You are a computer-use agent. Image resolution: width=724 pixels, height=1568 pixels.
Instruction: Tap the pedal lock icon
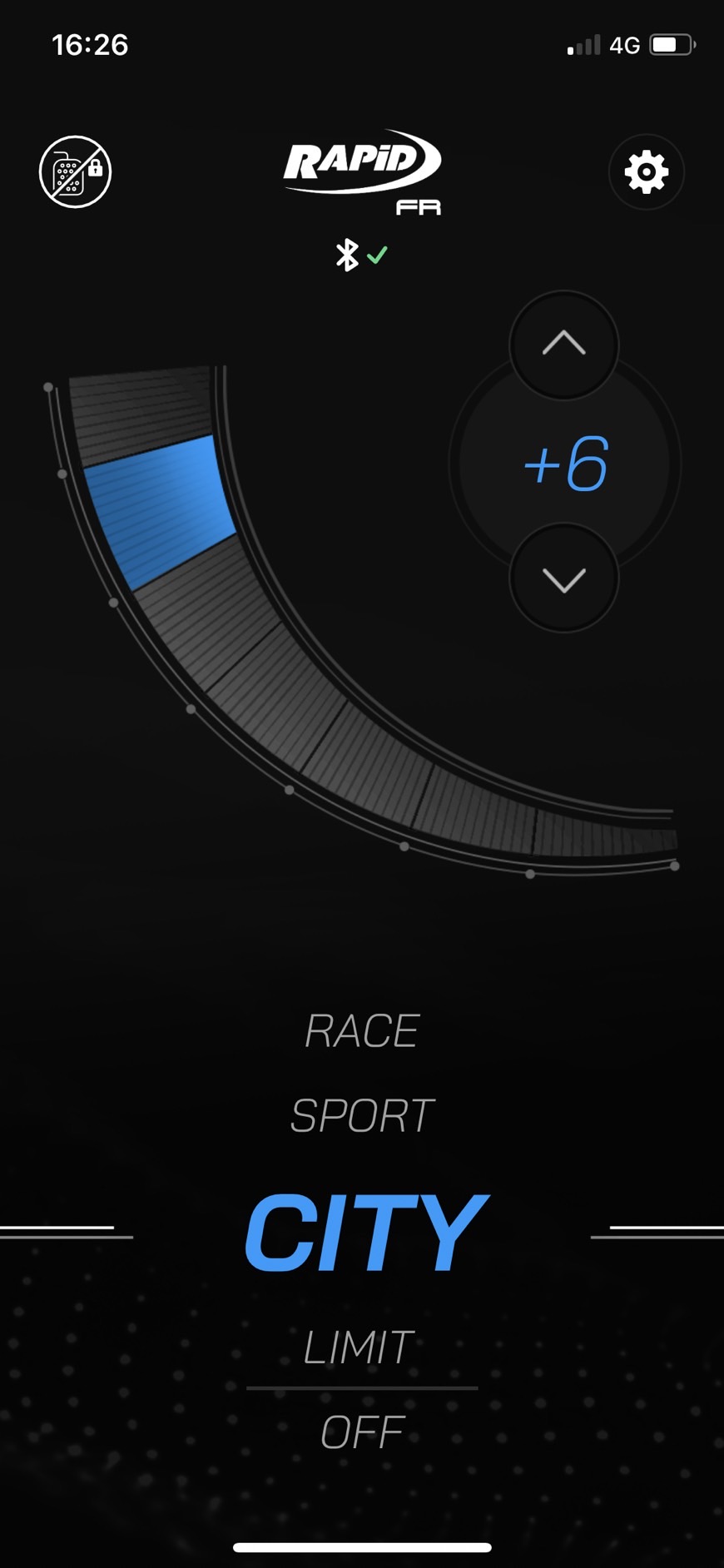click(x=76, y=172)
